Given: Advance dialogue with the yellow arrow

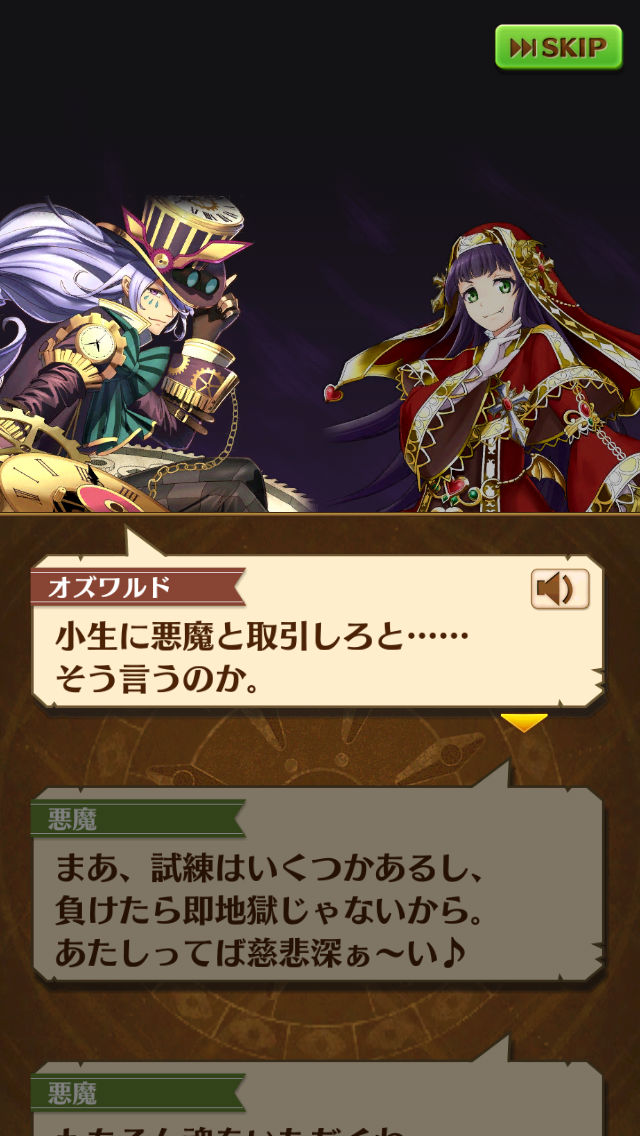Looking at the screenshot, I should tap(524, 721).
